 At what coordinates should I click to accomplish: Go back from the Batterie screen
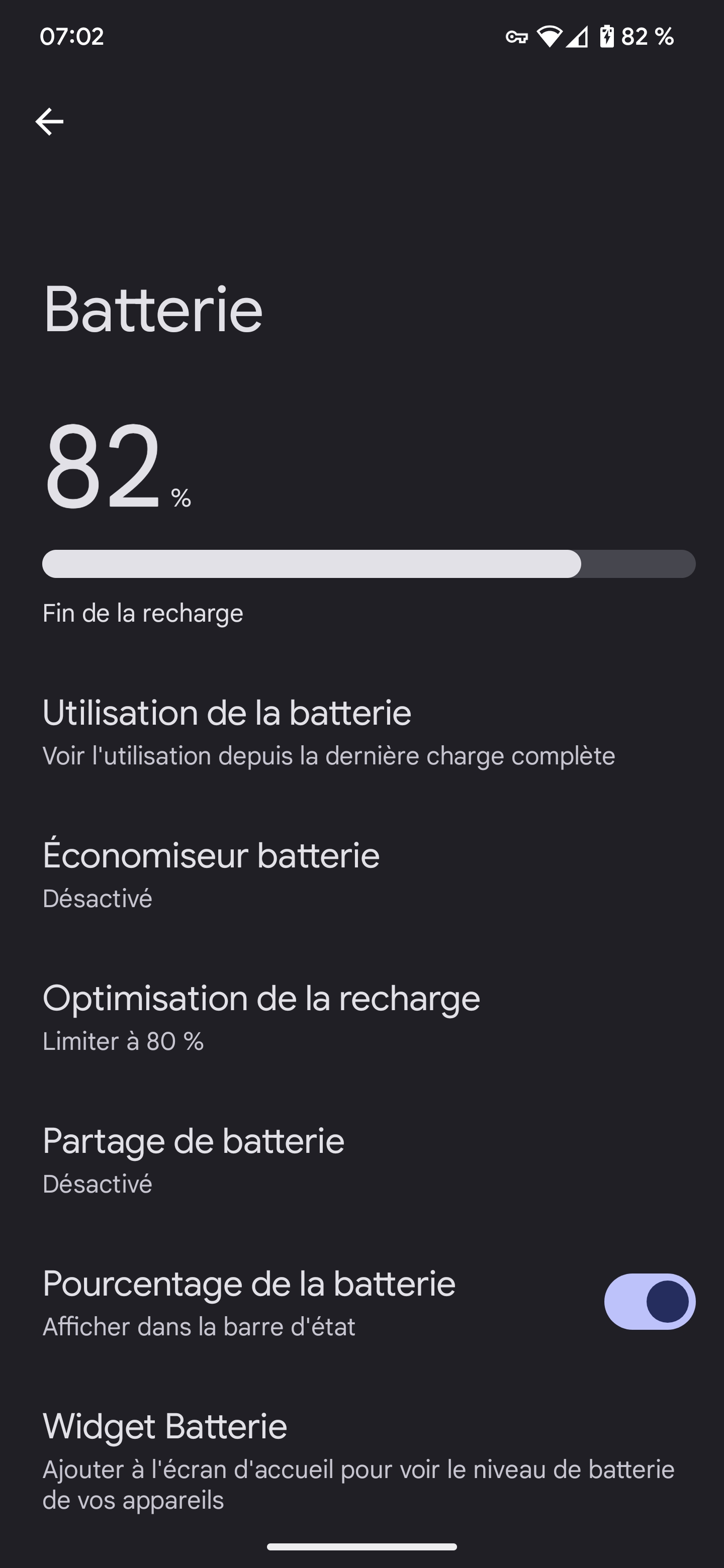click(49, 122)
